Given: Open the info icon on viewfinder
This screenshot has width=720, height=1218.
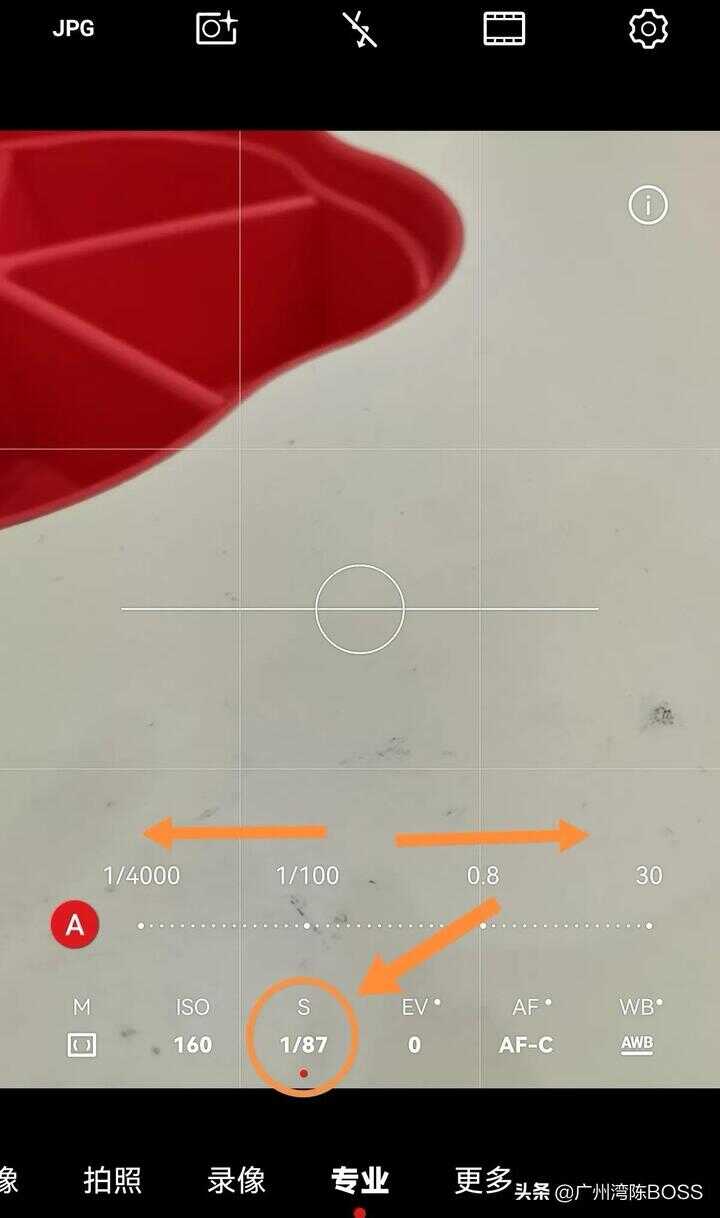Looking at the screenshot, I should click(x=647, y=205).
